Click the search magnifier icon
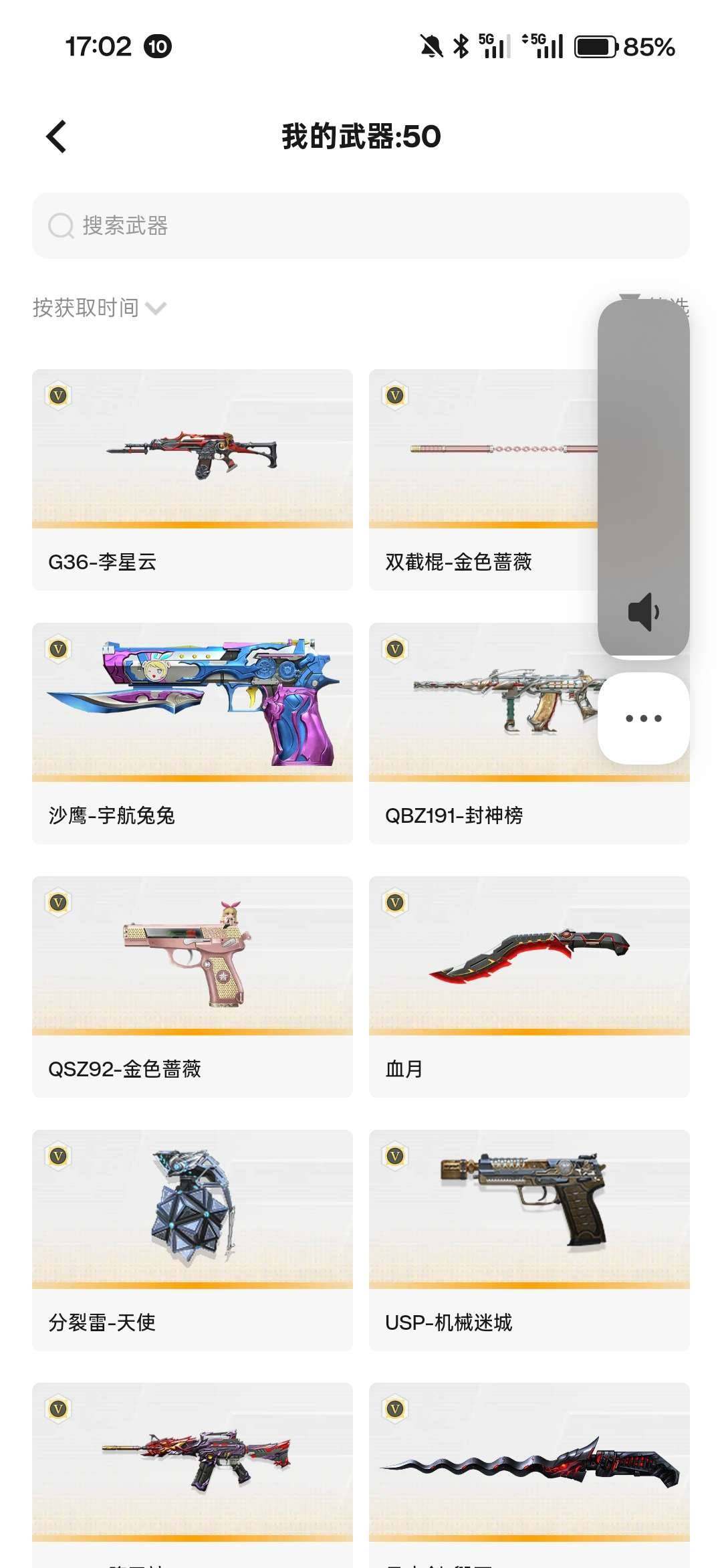722x1568 pixels. [x=62, y=226]
